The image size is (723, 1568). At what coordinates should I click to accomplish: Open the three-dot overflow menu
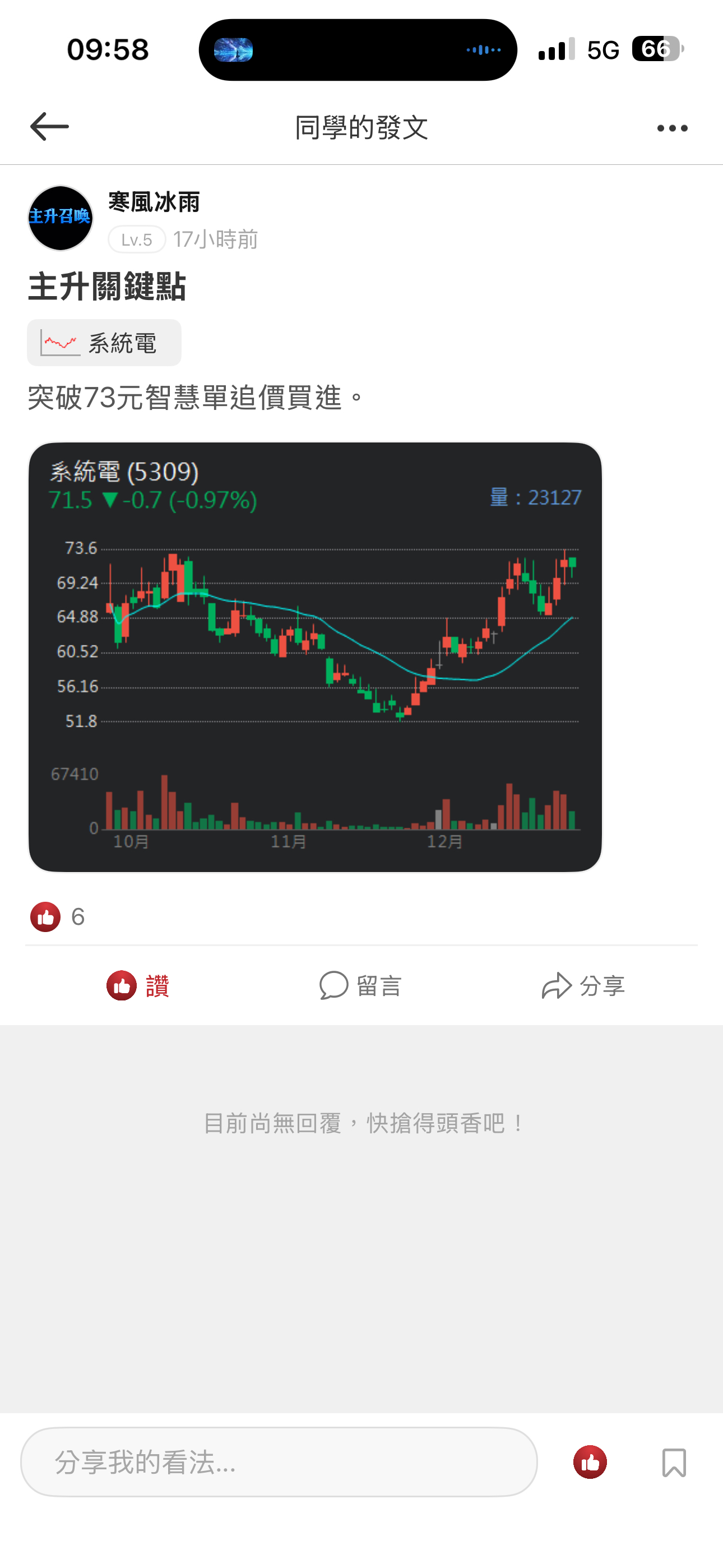tap(672, 128)
